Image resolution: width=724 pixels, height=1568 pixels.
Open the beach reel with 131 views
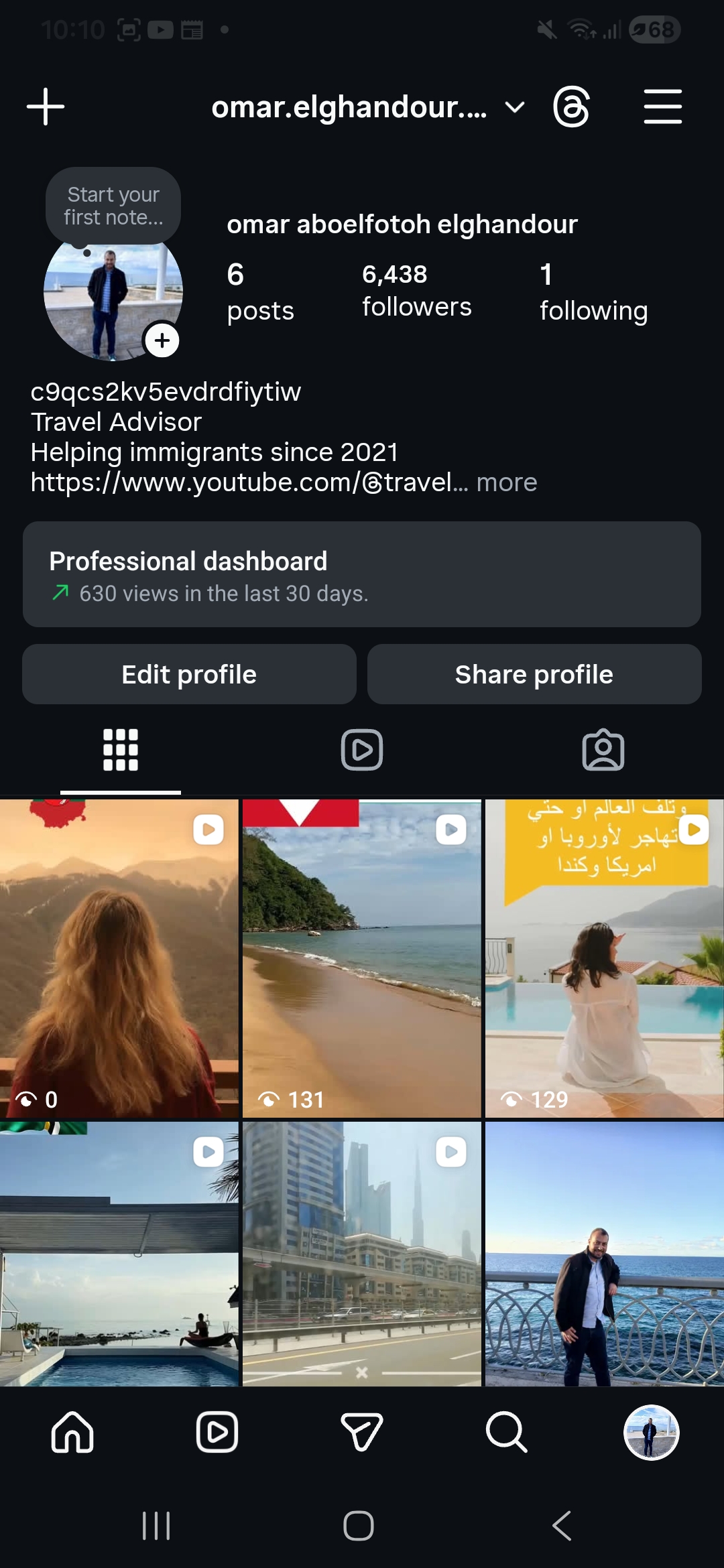pos(362,958)
